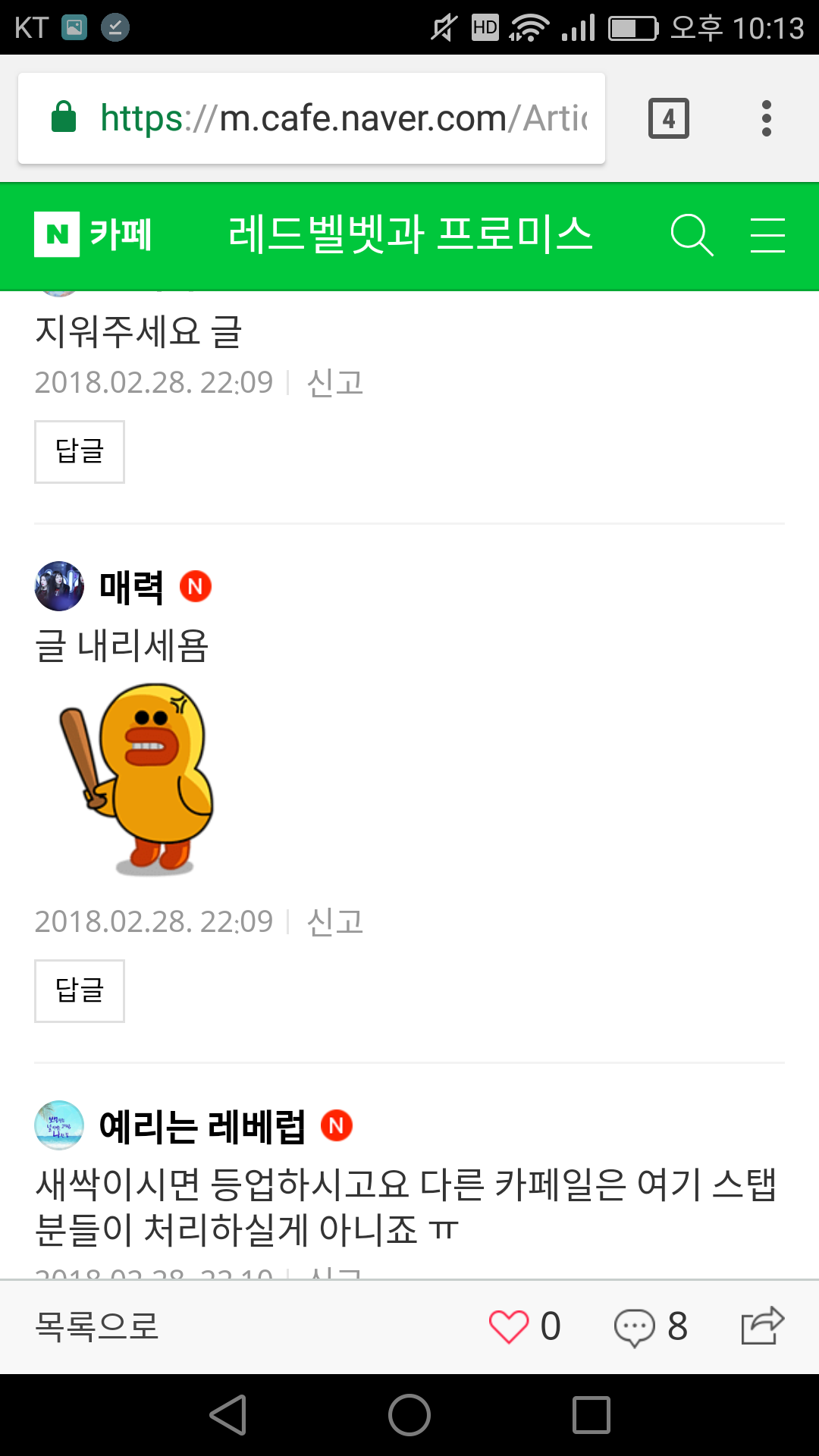Tap the system home button
The image size is (819, 1456).
coord(409,1415)
